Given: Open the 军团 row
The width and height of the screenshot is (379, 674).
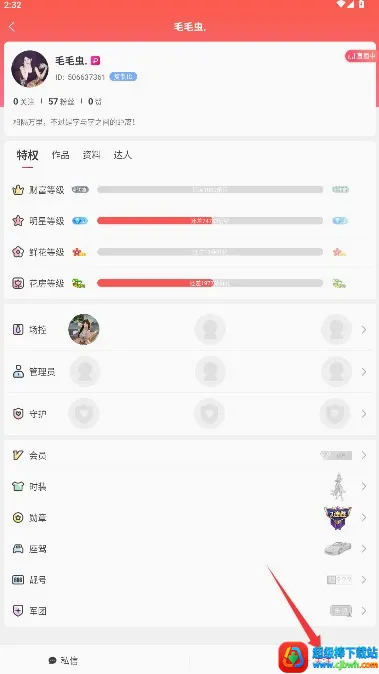Looking at the screenshot, I should pyautogui.click(x=190, y=611).
